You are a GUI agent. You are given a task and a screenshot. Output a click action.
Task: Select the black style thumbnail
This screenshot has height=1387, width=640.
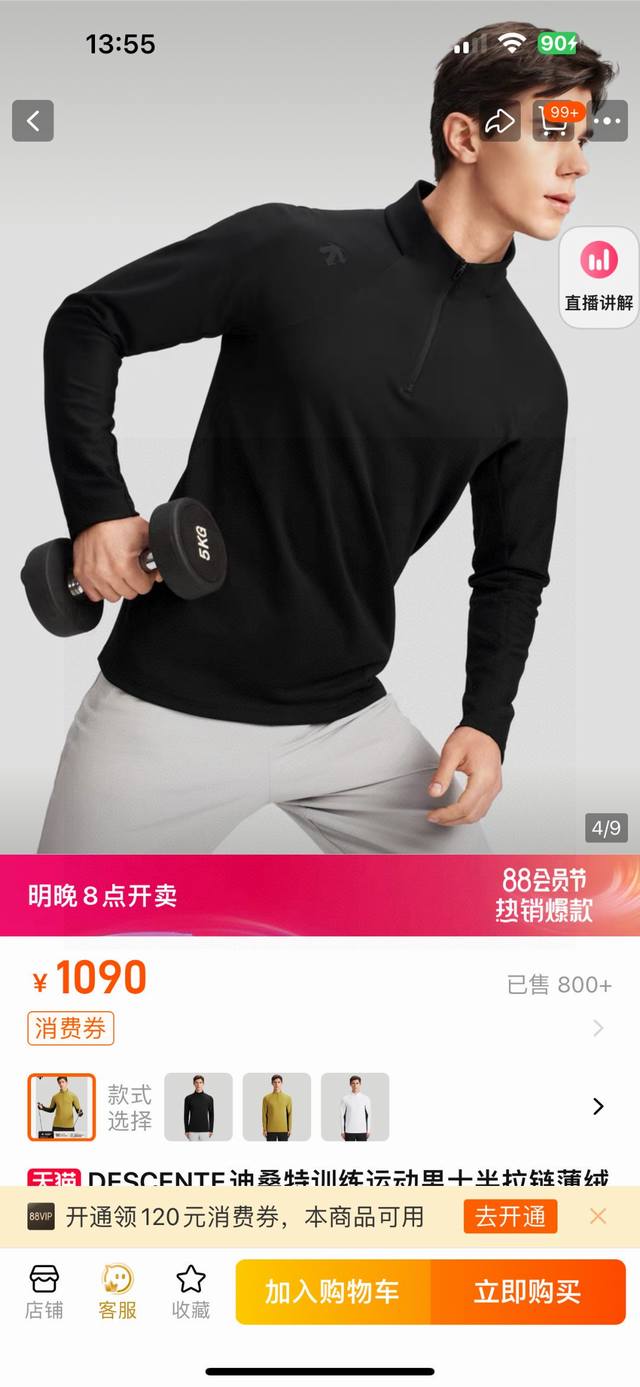tap(198, 1106)
